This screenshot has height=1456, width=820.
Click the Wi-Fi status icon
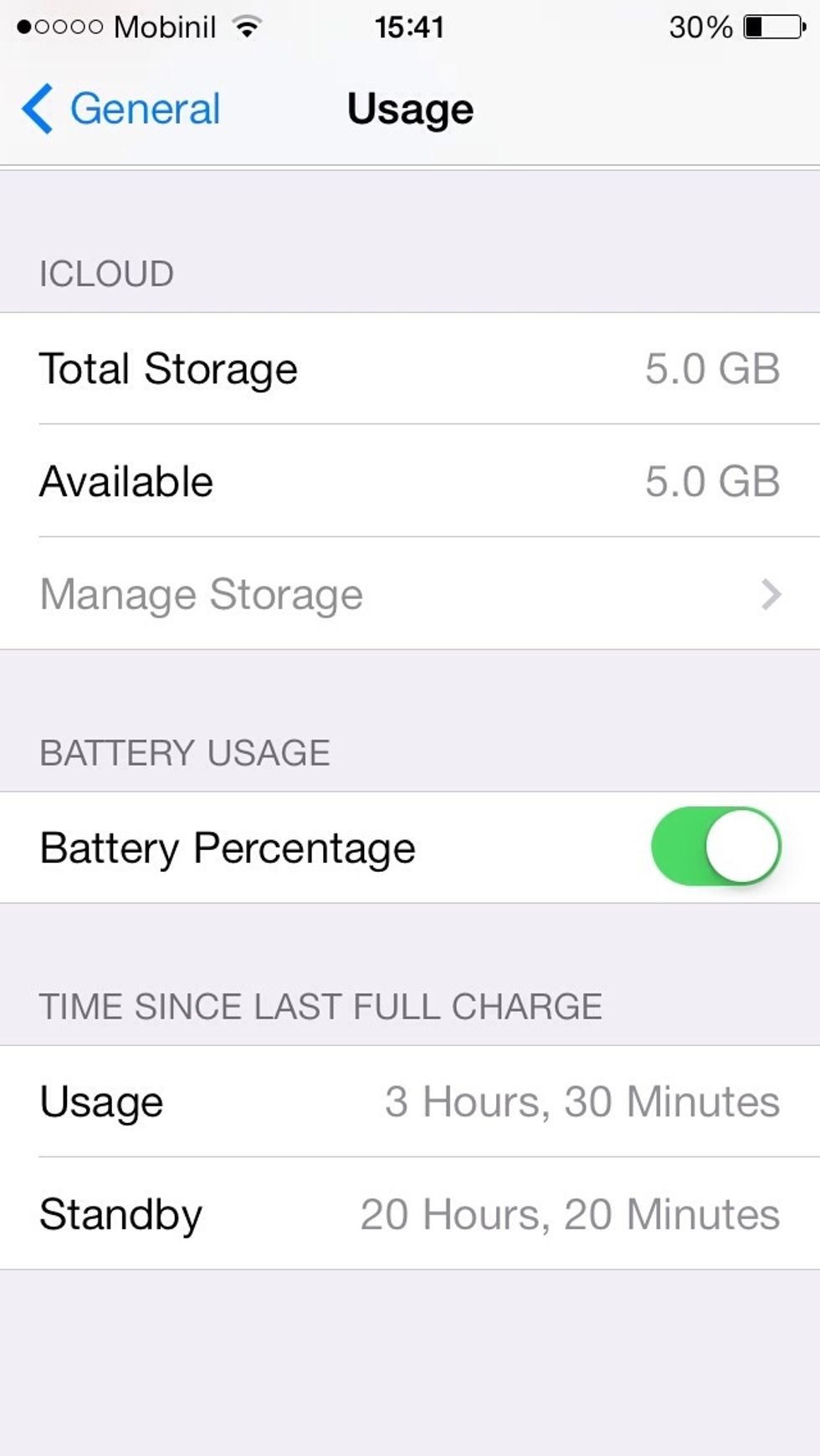pos(245,26)
